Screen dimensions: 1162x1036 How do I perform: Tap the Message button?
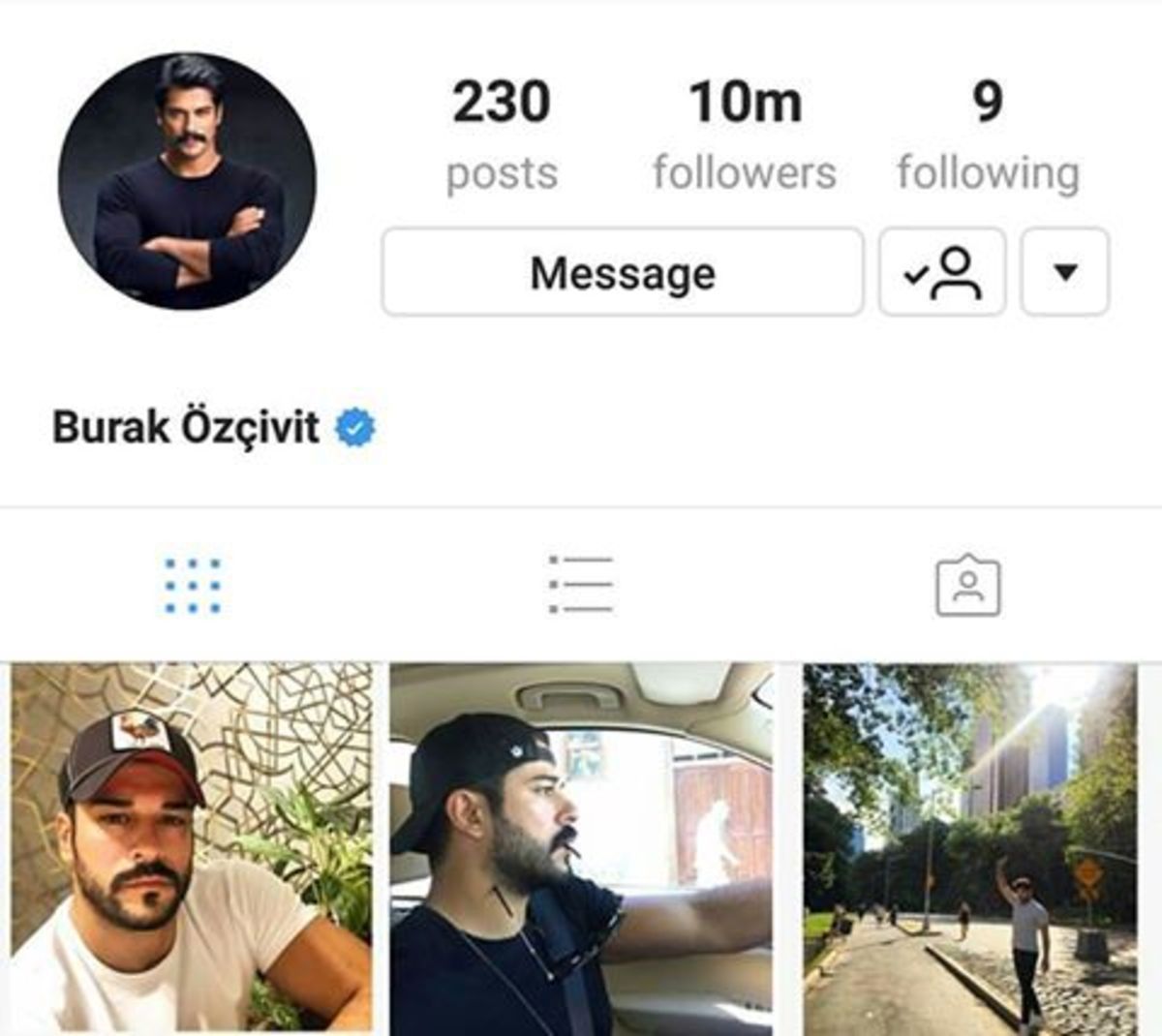coord(623,272)
